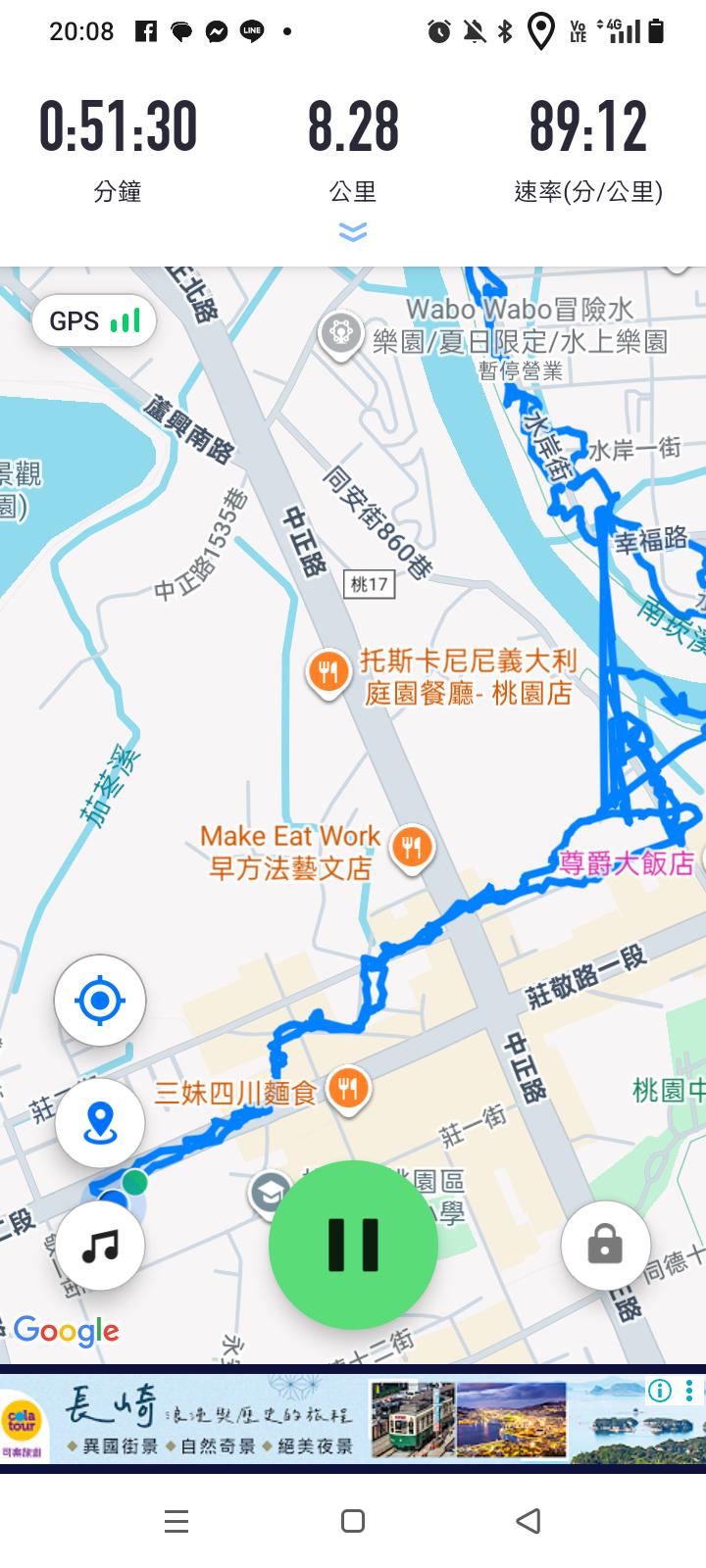Open the map pin location button

100,1123
